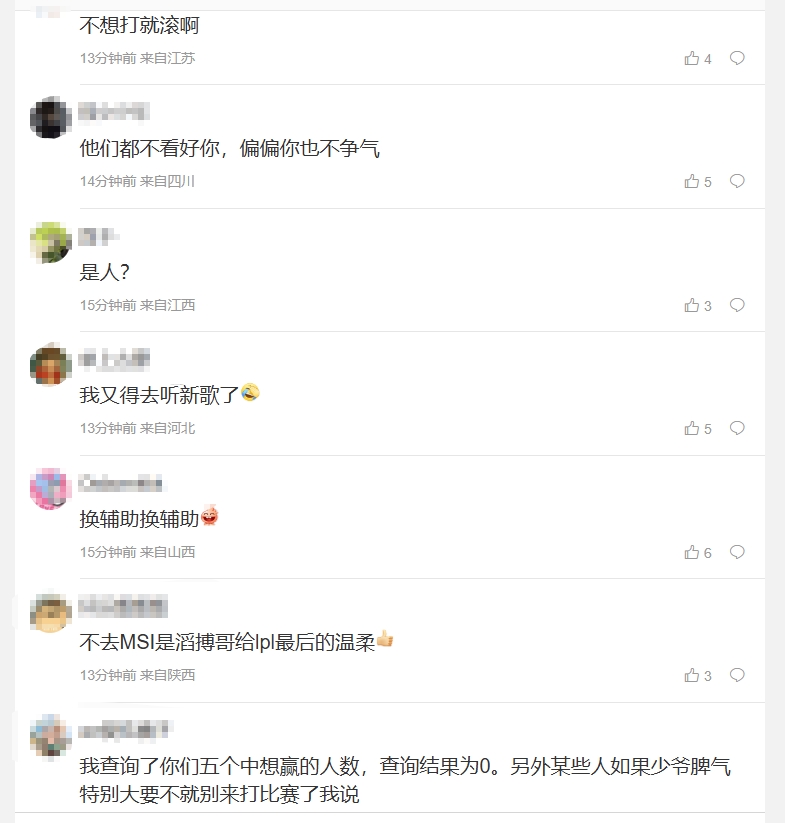The width and height of the screenshot is (785, 823).
Task: Like the comment about 不去MSI
Action: (x=691, y=676)
